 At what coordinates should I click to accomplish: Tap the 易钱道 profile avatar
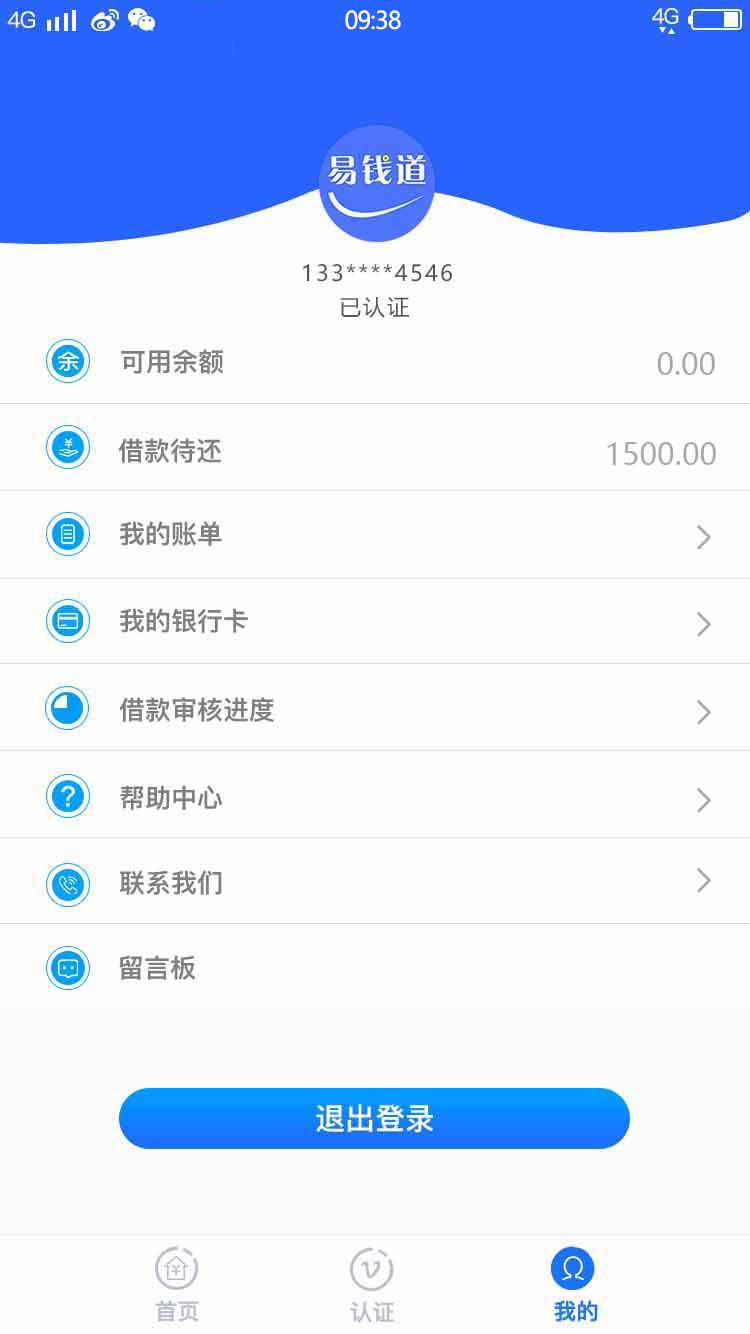click(x=377, y=184)
